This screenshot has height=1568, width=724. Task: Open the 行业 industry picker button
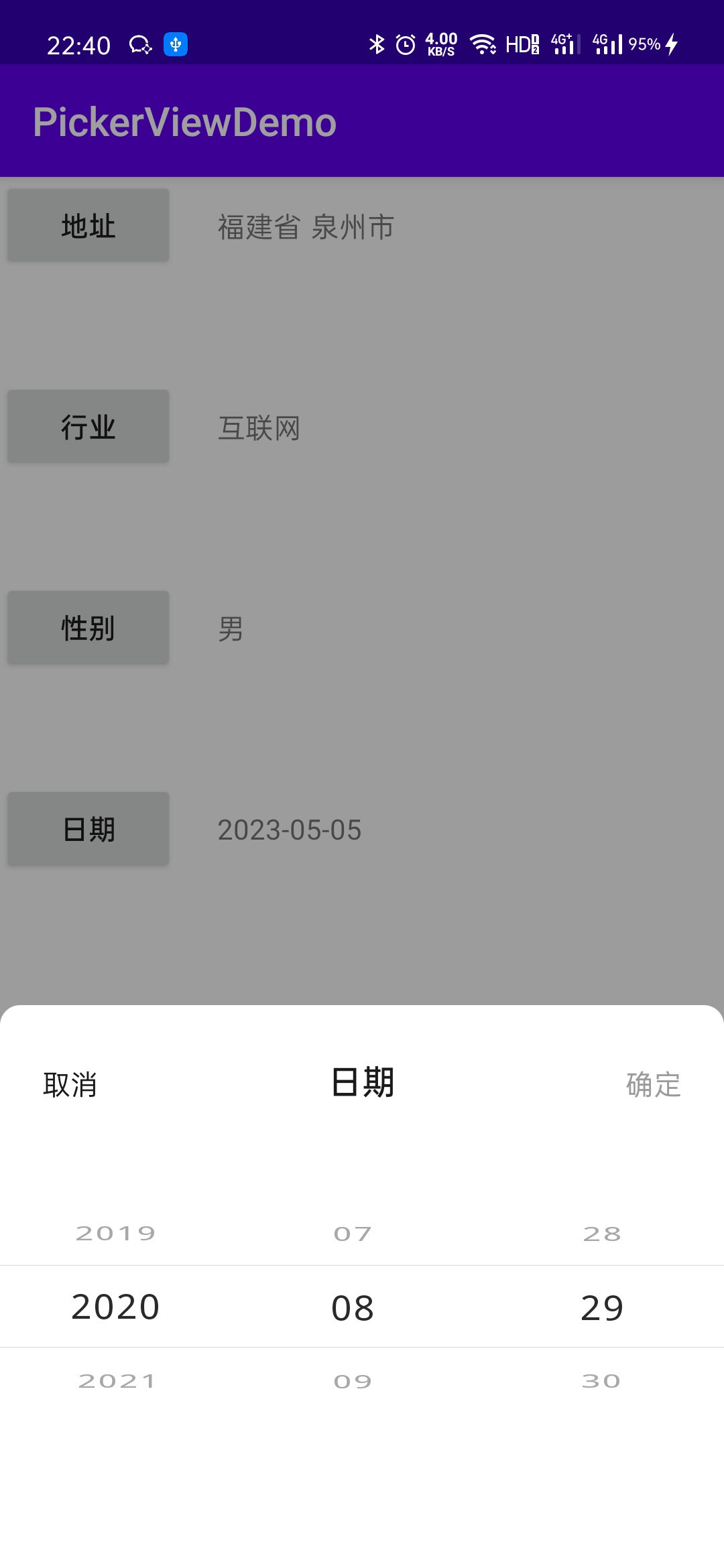[88, 426]
